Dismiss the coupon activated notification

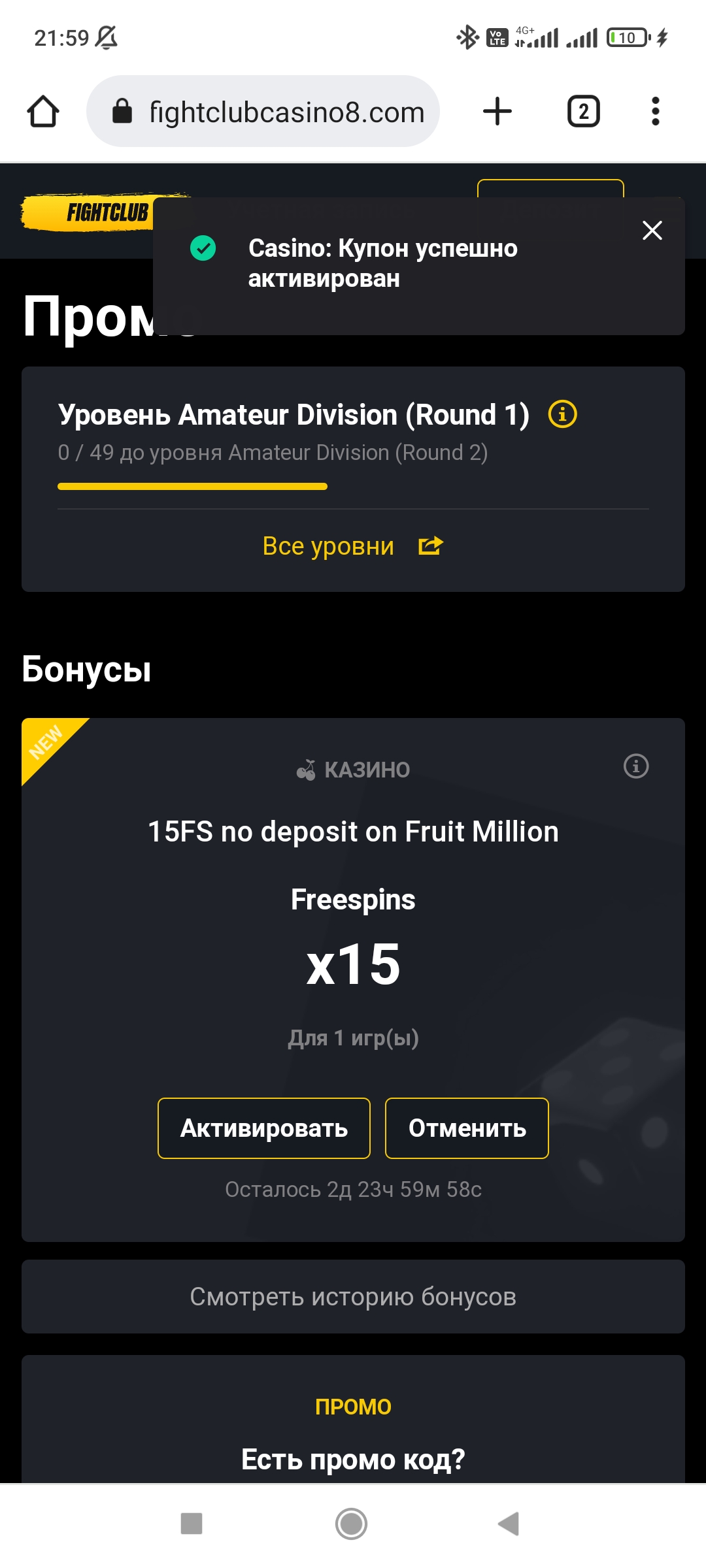coord(652,230)
